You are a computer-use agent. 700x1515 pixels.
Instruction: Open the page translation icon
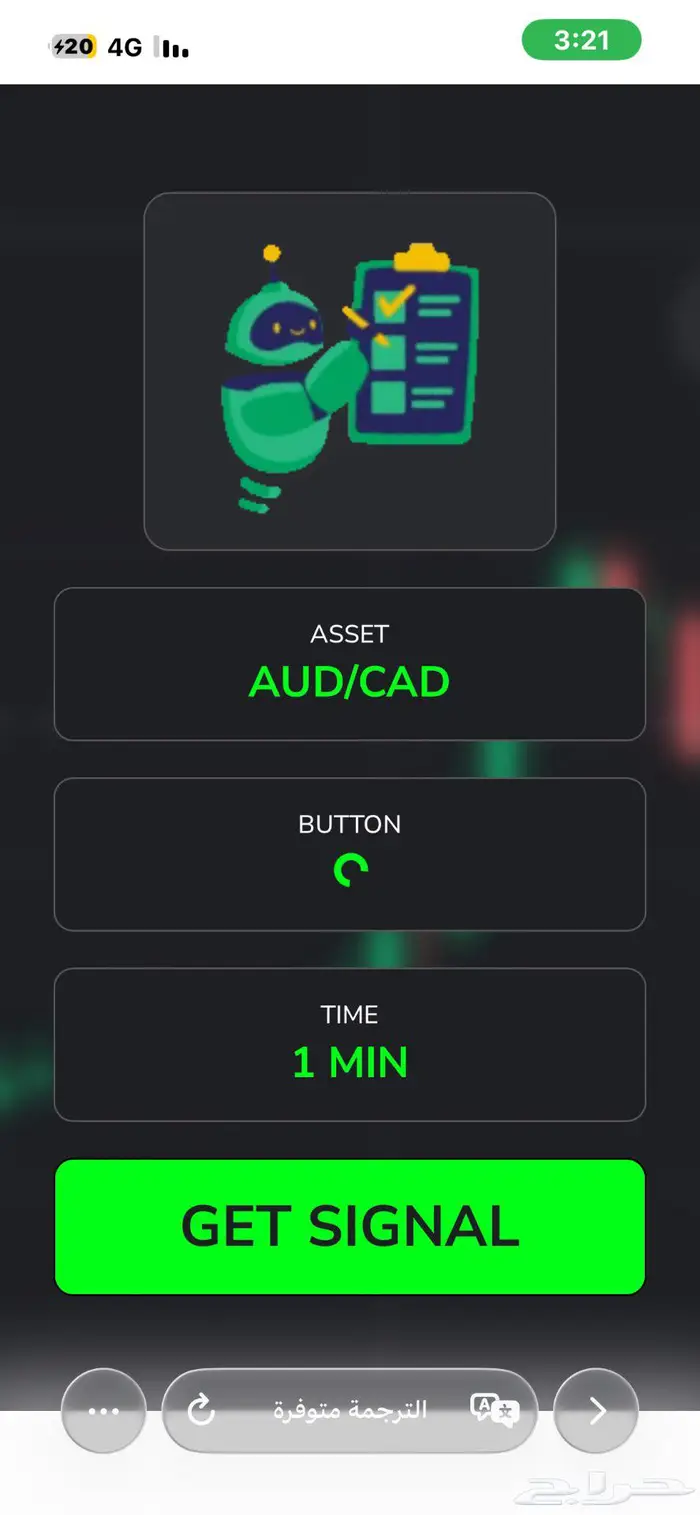(x=494, y=1410)
